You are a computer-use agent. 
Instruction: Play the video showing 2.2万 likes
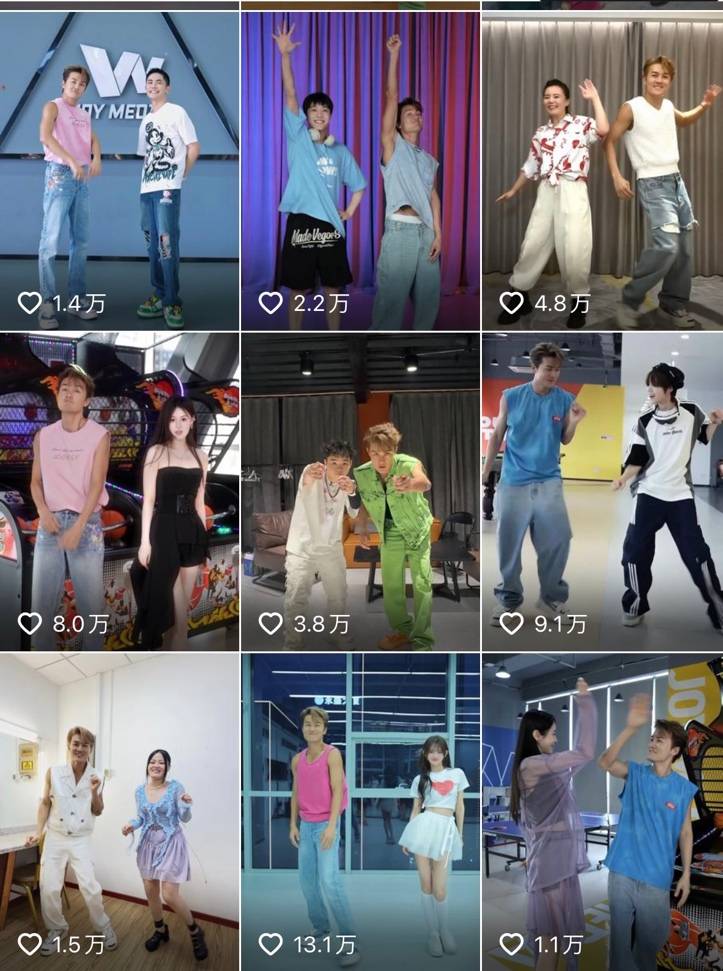pyautogui.click(x=360, y=170)
